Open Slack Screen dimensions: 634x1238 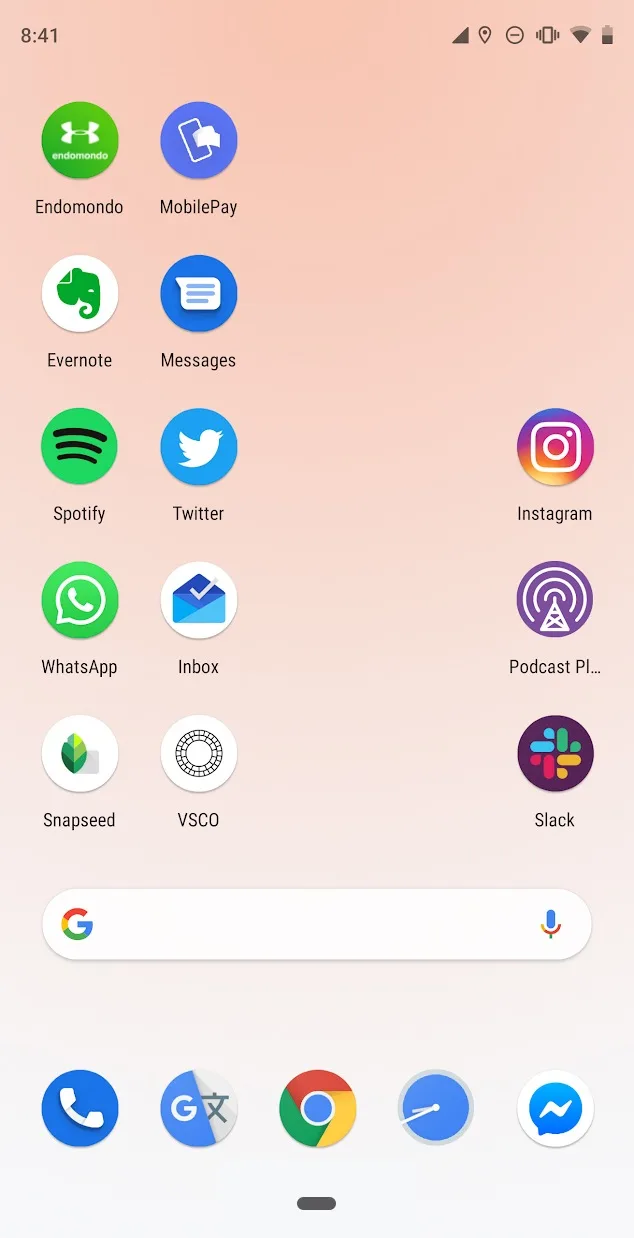coord(555,753)
